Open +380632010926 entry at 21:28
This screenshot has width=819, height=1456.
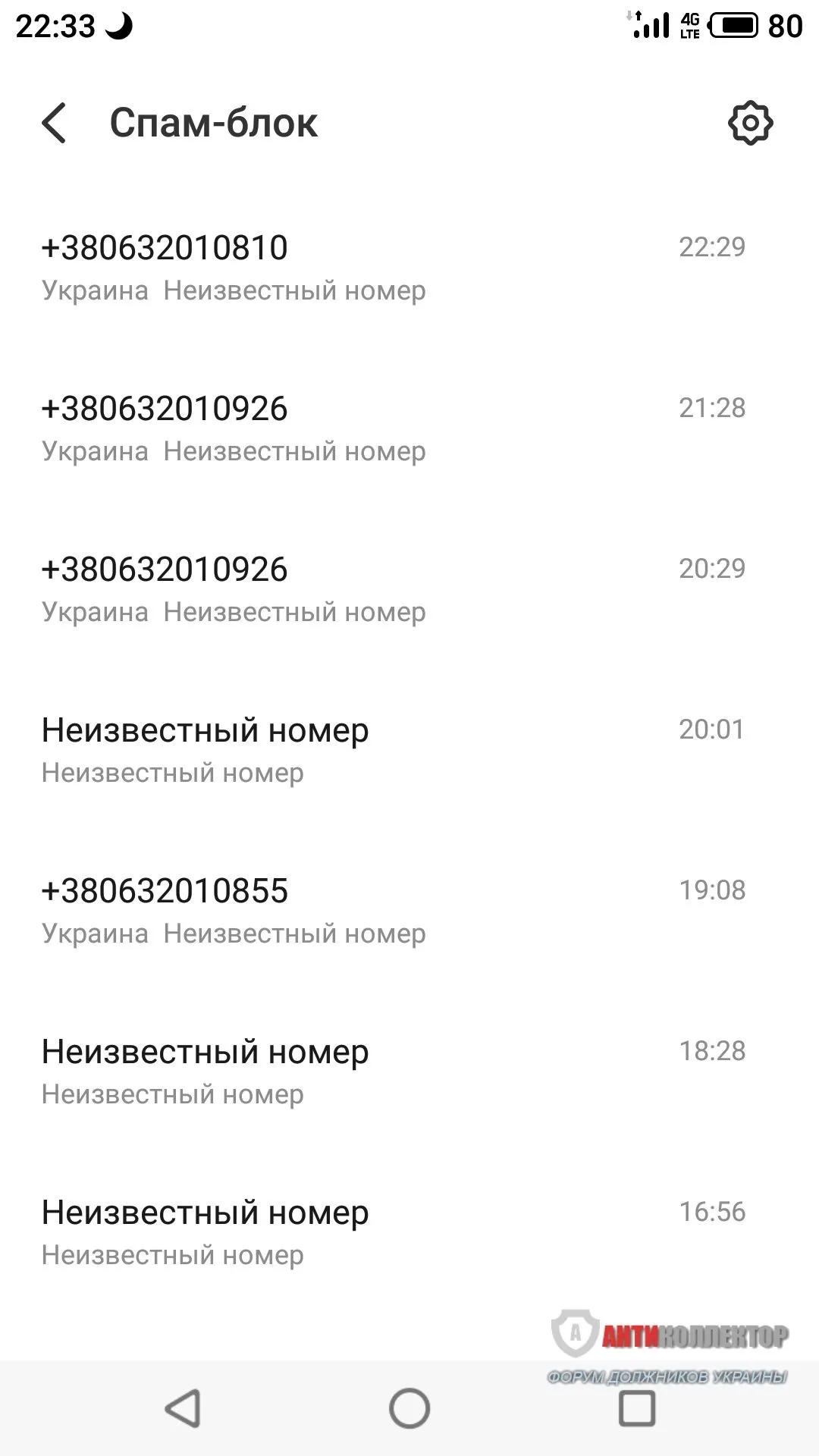(x=393, y=428)
